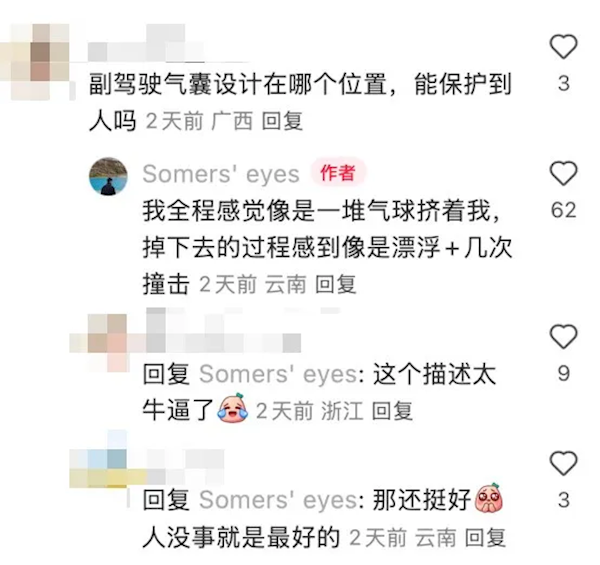Image resolution: width=600 pixels, height=565 pixels.
Task: Like the comment saying 人没事就是最好的
Action: coord(564,463)
